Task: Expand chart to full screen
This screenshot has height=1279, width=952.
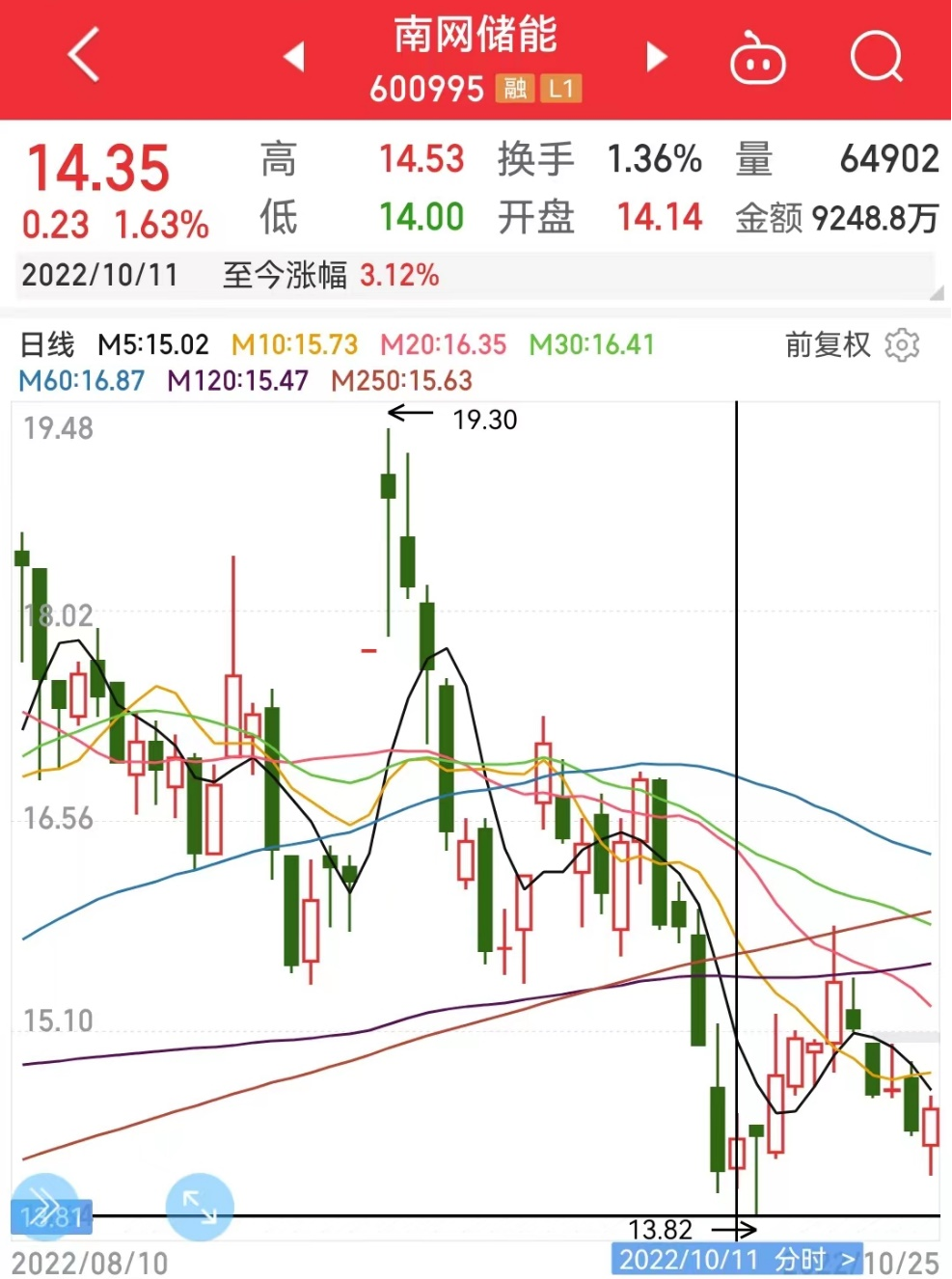Action: click(x=200, y=1206)
